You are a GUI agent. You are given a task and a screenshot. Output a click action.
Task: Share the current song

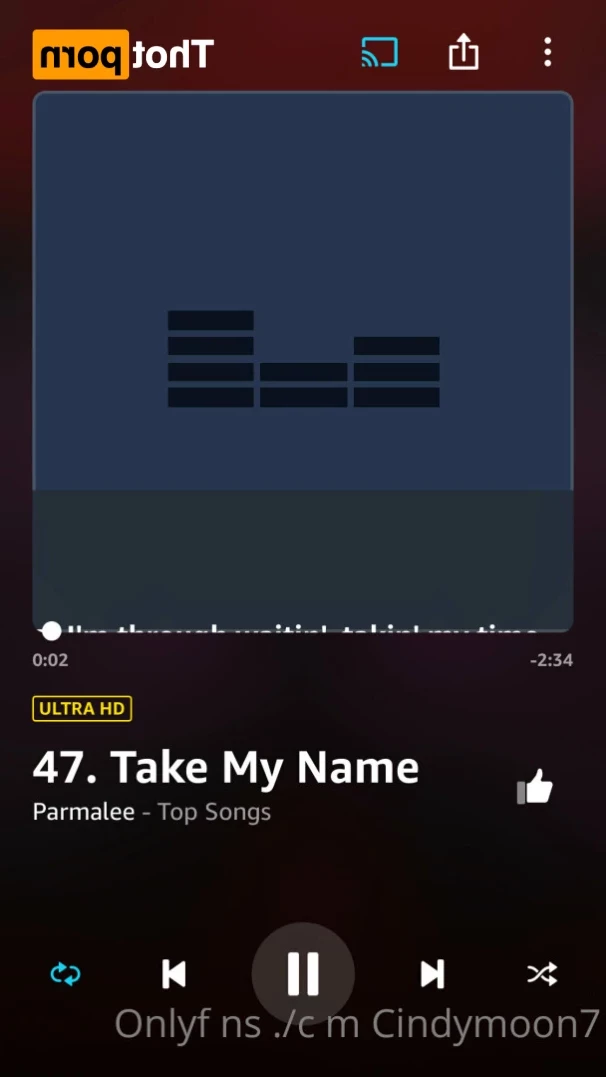pyautogui.click(x=464, y=52)
